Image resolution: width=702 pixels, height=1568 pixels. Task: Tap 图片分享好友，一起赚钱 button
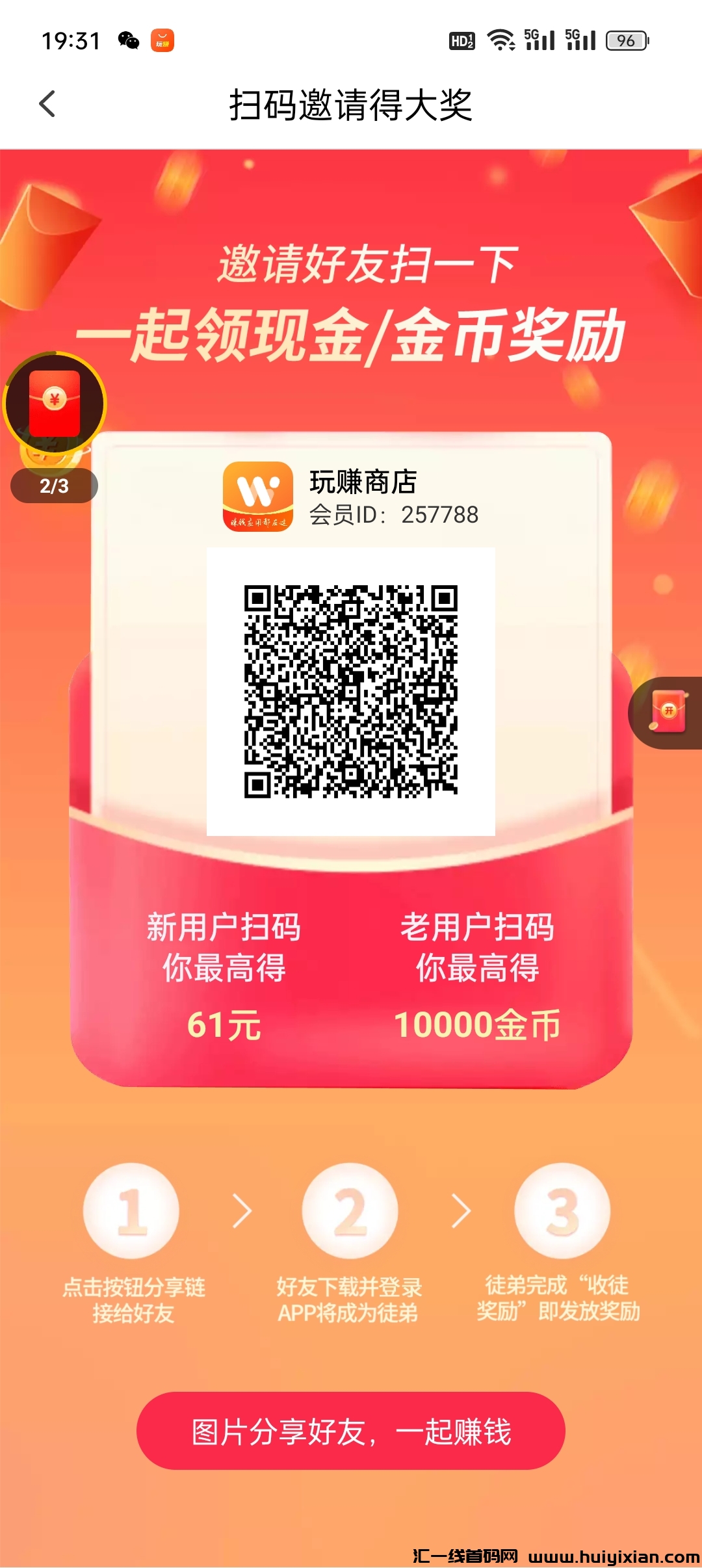(350, 1431)
